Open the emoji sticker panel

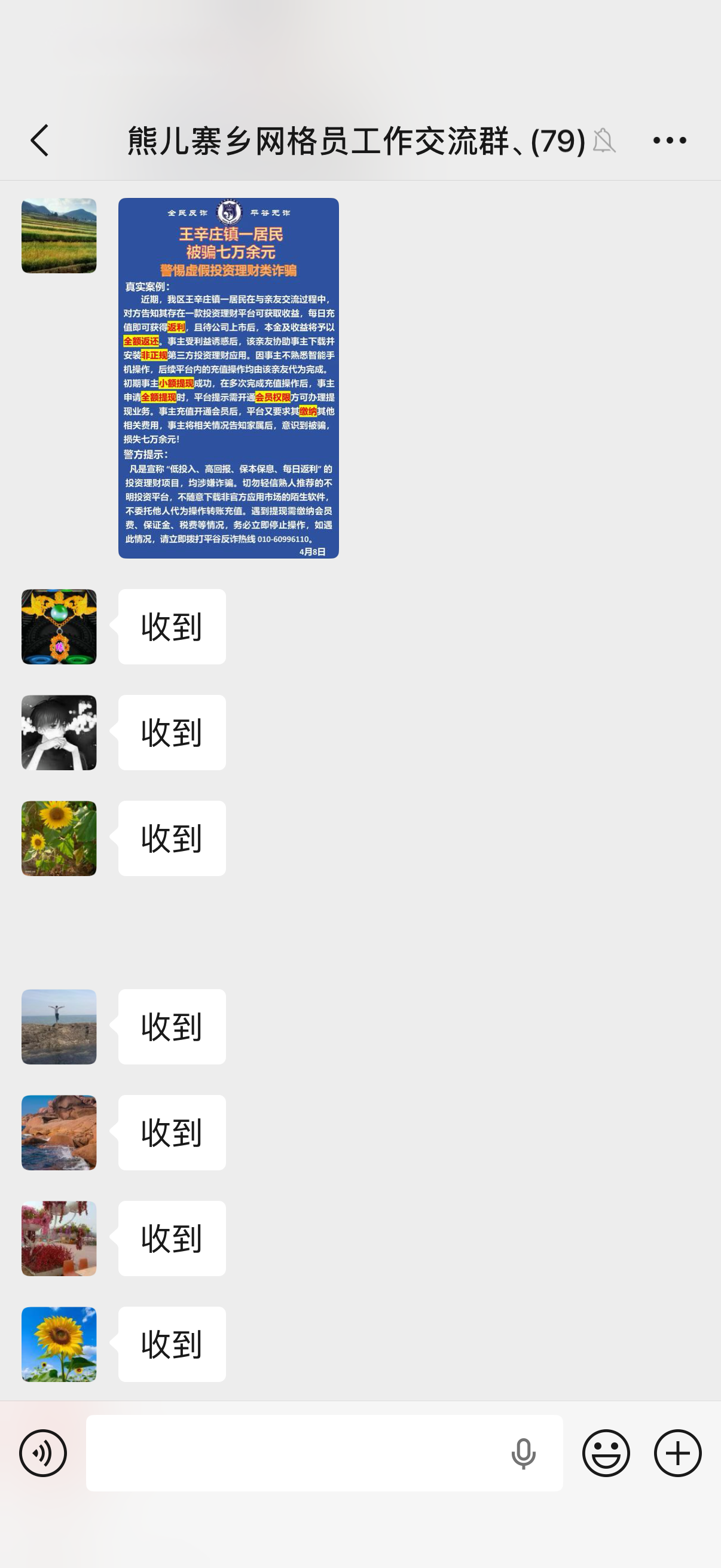[x=606, y=1453]
